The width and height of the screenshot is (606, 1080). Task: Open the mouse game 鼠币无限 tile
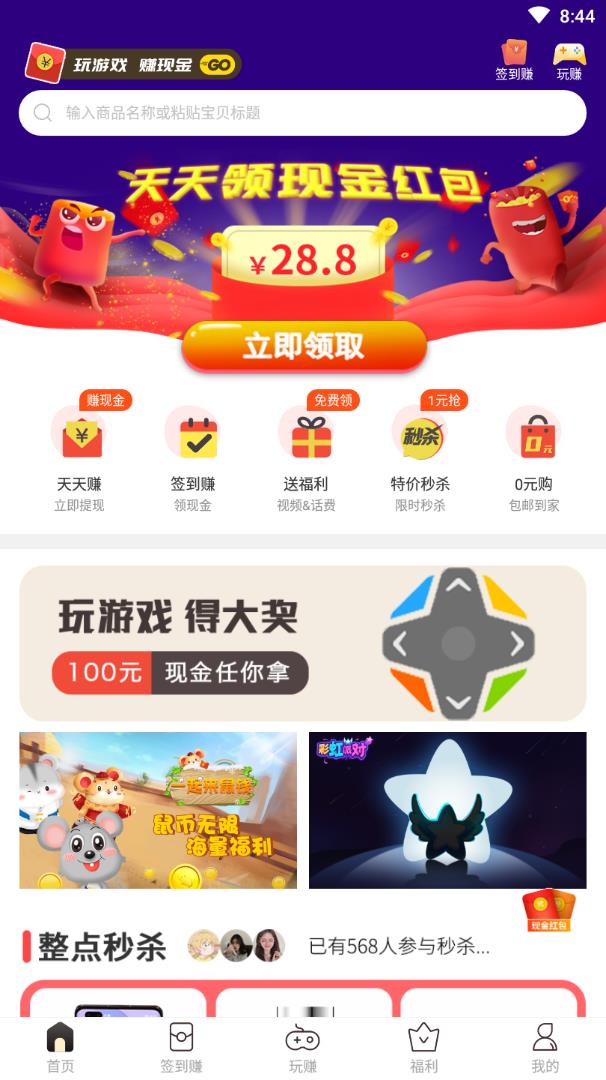(158, 810)
